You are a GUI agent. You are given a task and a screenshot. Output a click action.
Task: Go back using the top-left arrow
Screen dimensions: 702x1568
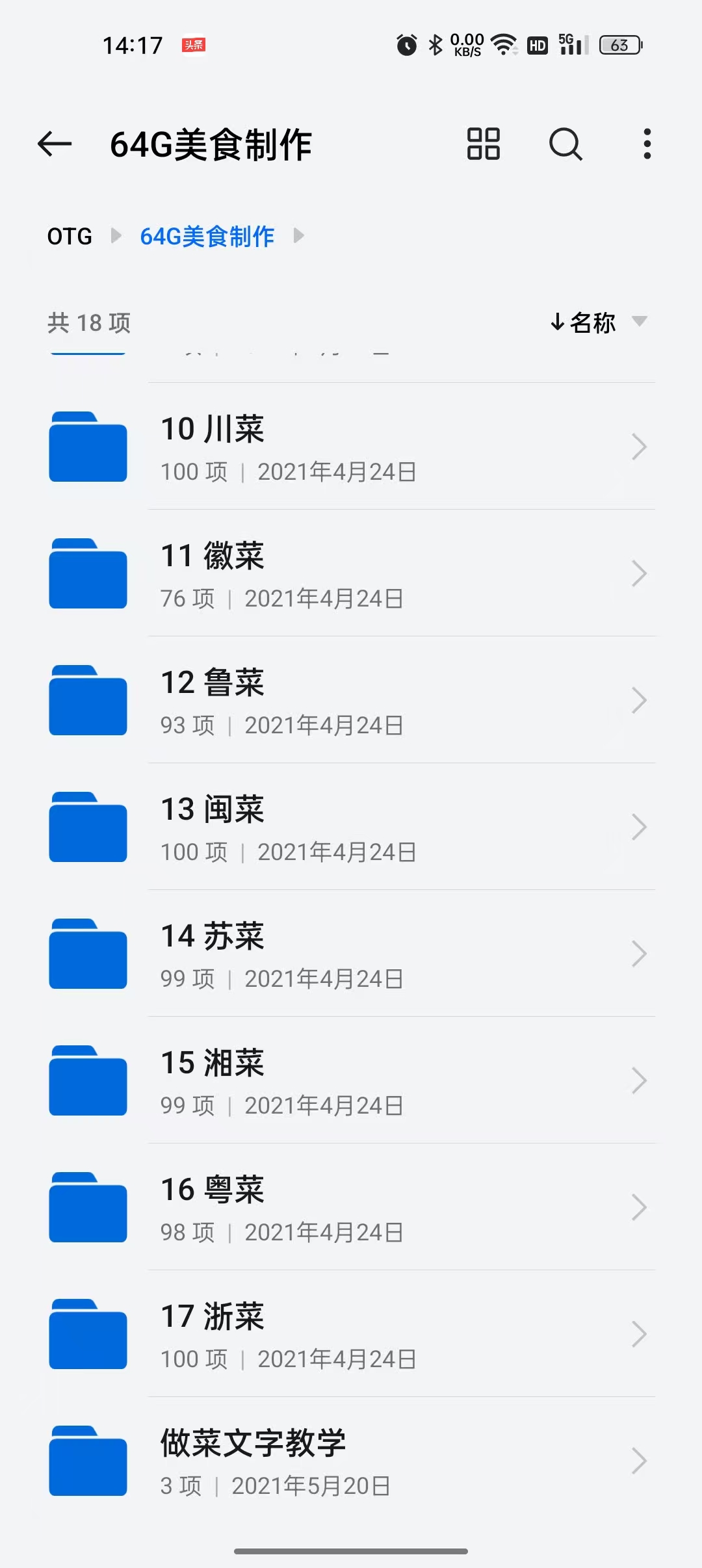click(x=55, y=144)
